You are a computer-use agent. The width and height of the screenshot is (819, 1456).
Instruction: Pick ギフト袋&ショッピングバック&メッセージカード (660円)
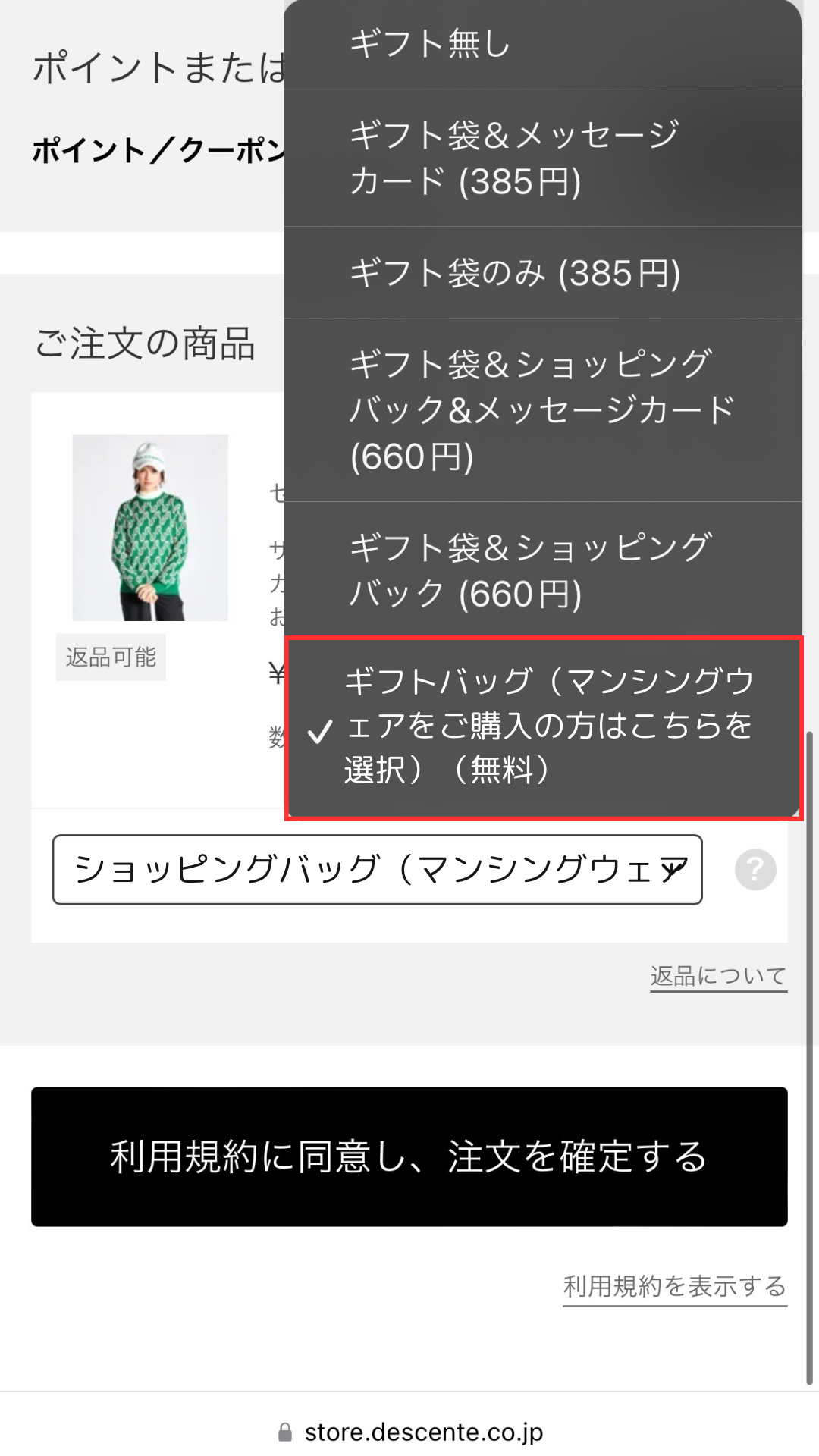(543, 410)
